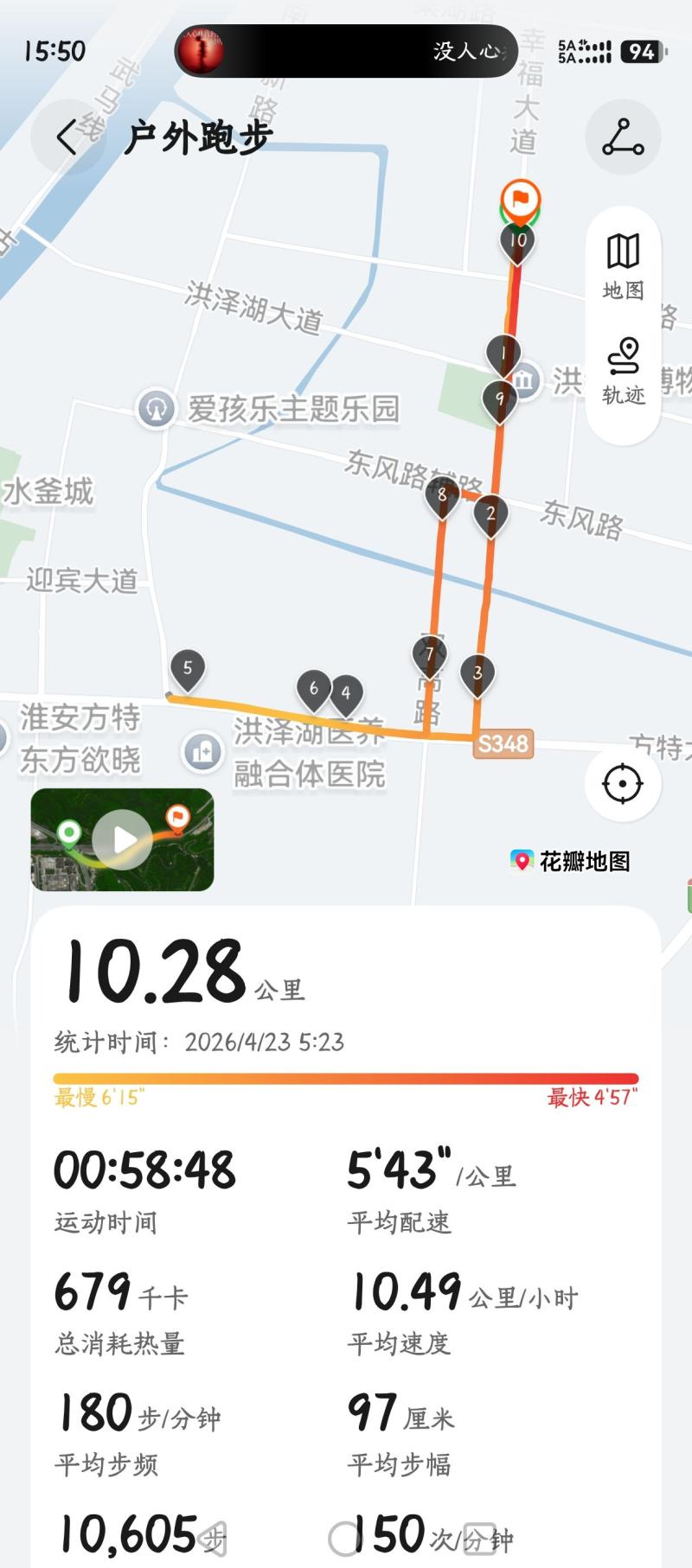Play the dynamic route video thumbnail
The width and height of the screenshot is (692, 1568).
123,838
